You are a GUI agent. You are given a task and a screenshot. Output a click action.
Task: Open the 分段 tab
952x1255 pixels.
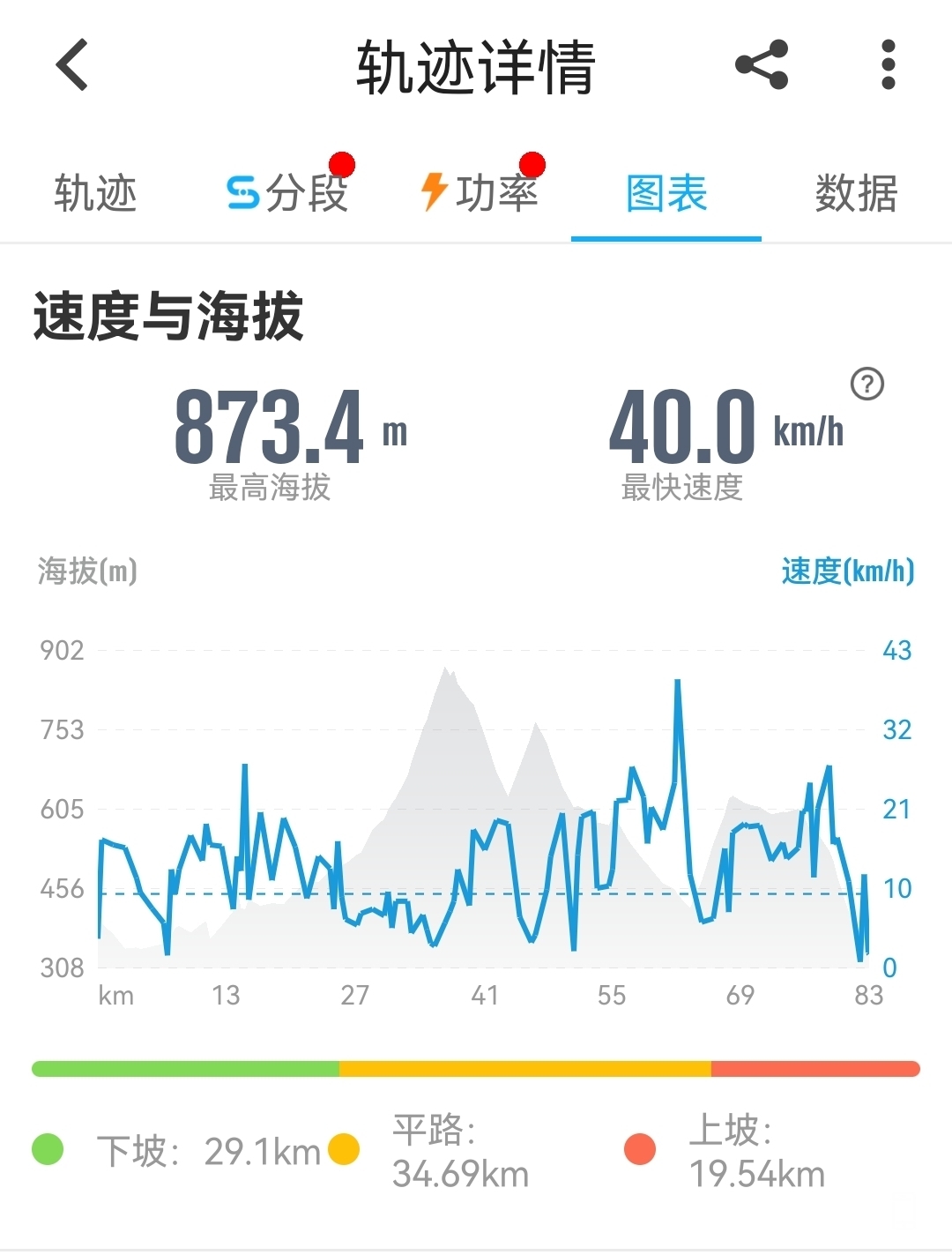287,193
